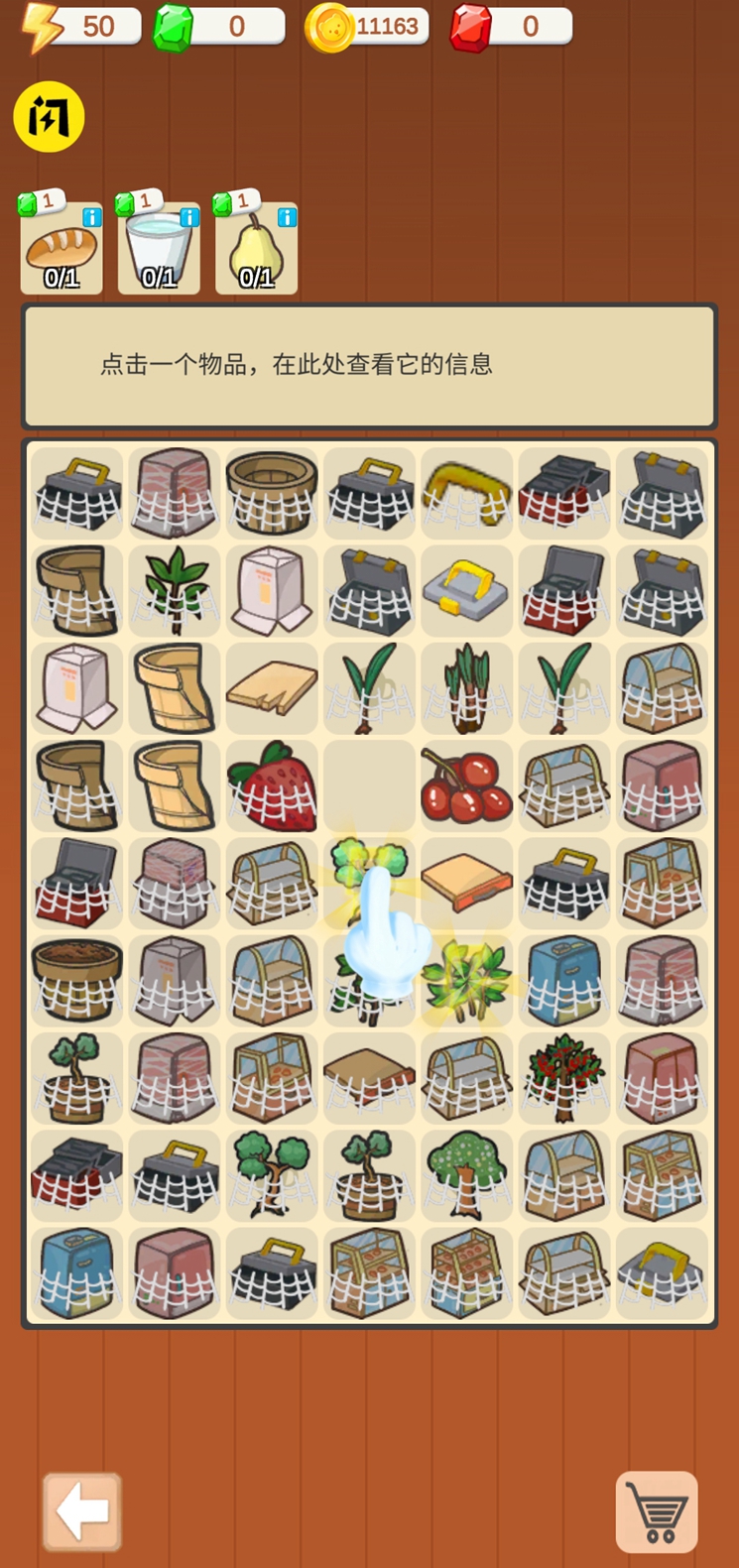Select the red cherries item
The width and height of the screenshot is (739, 1568).
pos(466,786)
